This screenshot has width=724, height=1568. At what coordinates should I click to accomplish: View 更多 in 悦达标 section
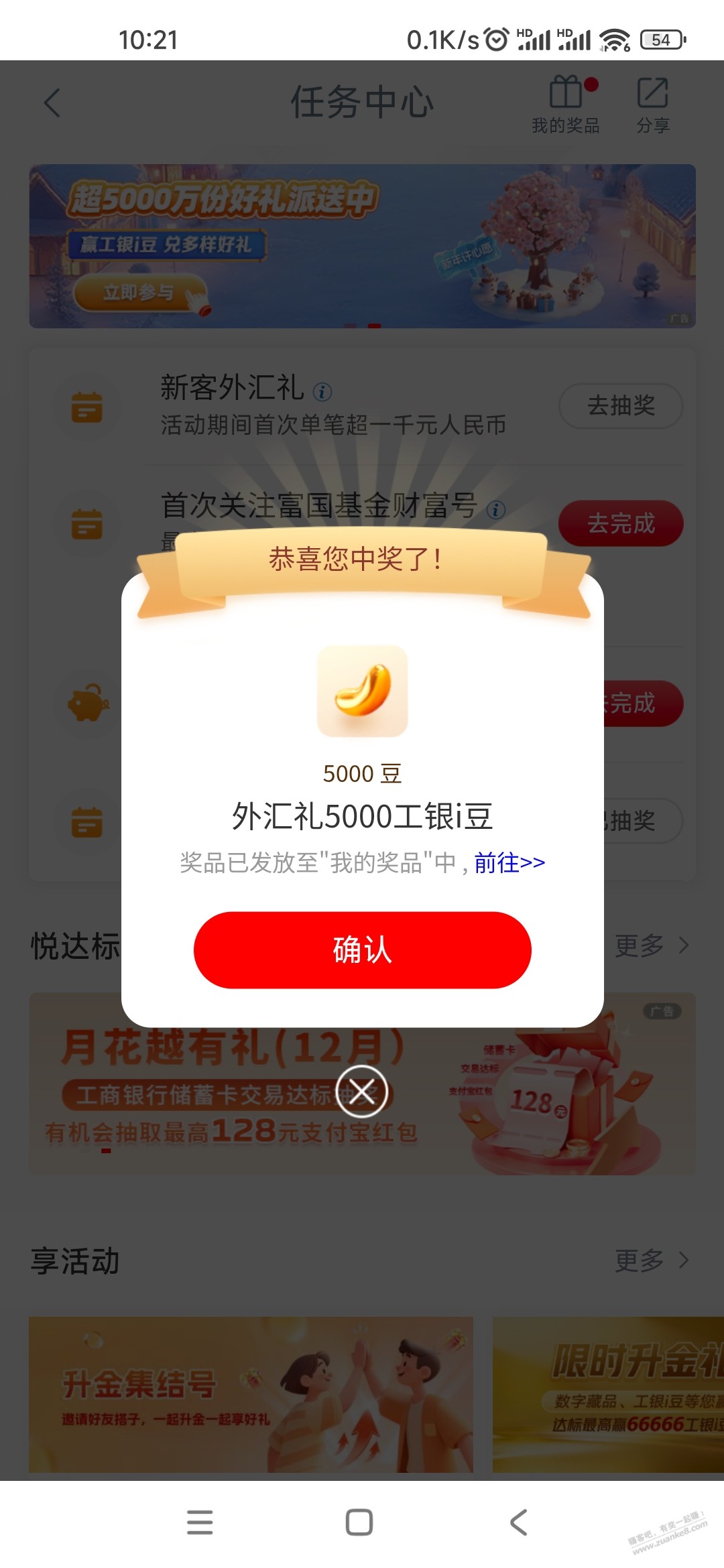click(x=652, y=945)
